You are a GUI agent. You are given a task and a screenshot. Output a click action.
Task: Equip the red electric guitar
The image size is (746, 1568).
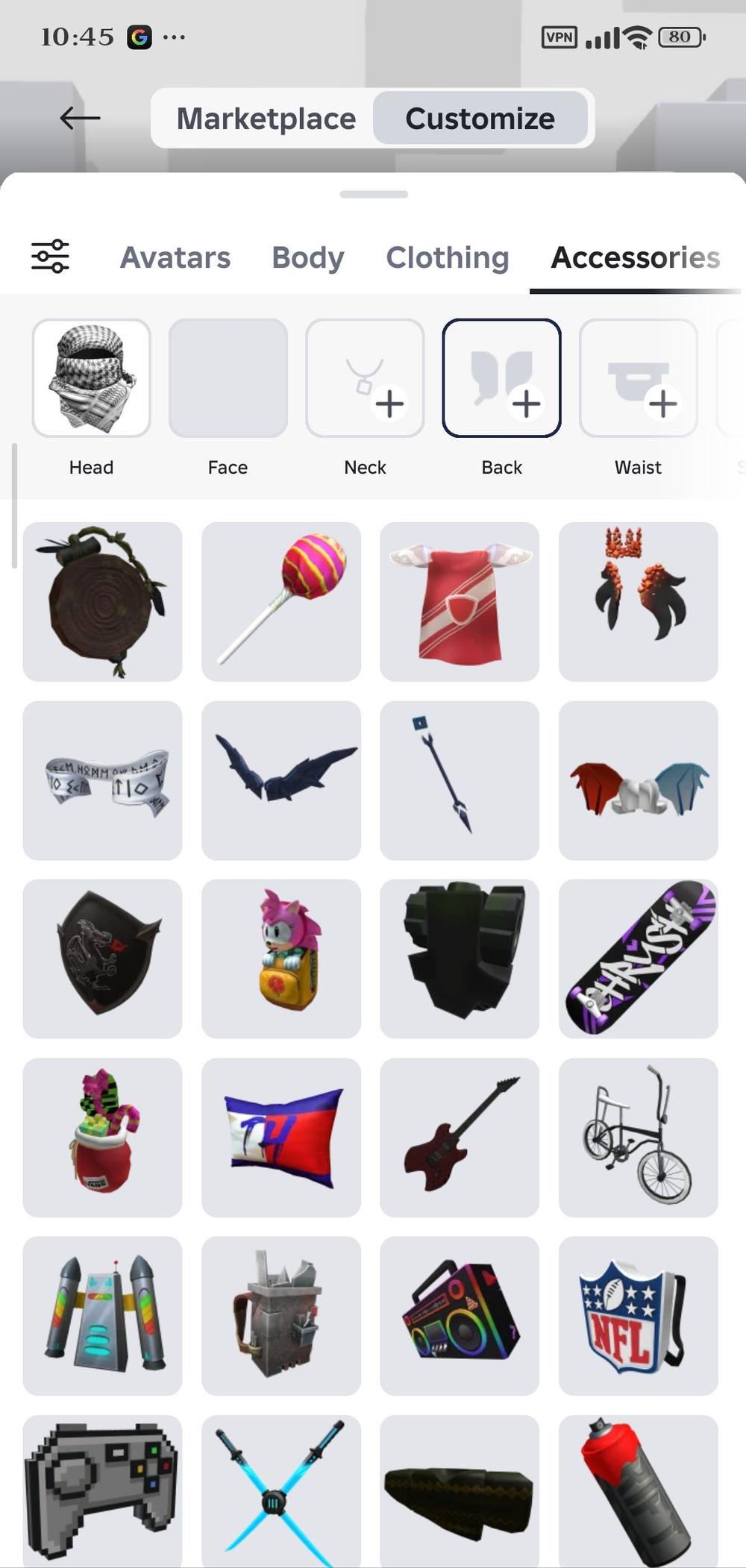coord(460,1138)
